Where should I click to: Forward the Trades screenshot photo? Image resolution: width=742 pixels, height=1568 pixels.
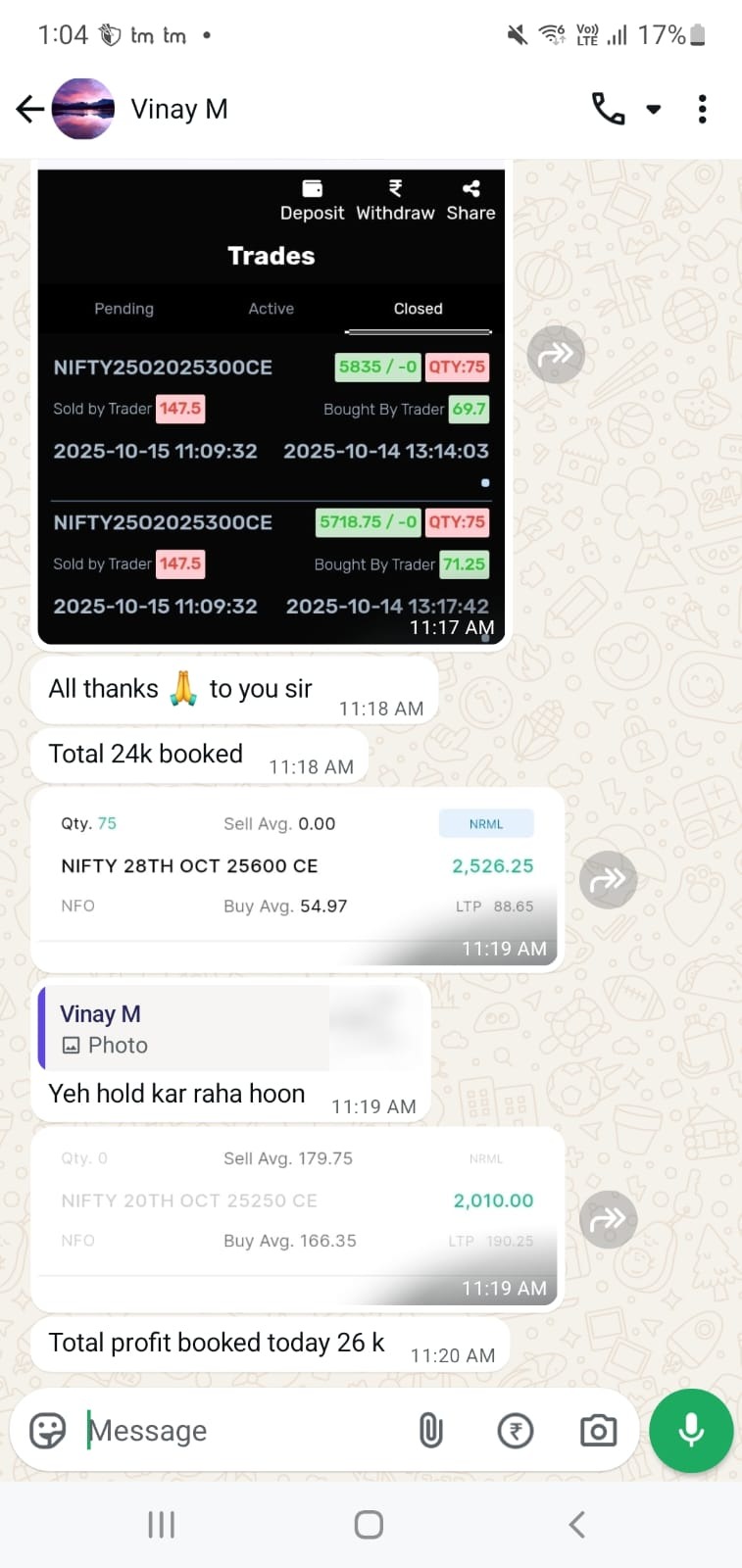point(556,354)
